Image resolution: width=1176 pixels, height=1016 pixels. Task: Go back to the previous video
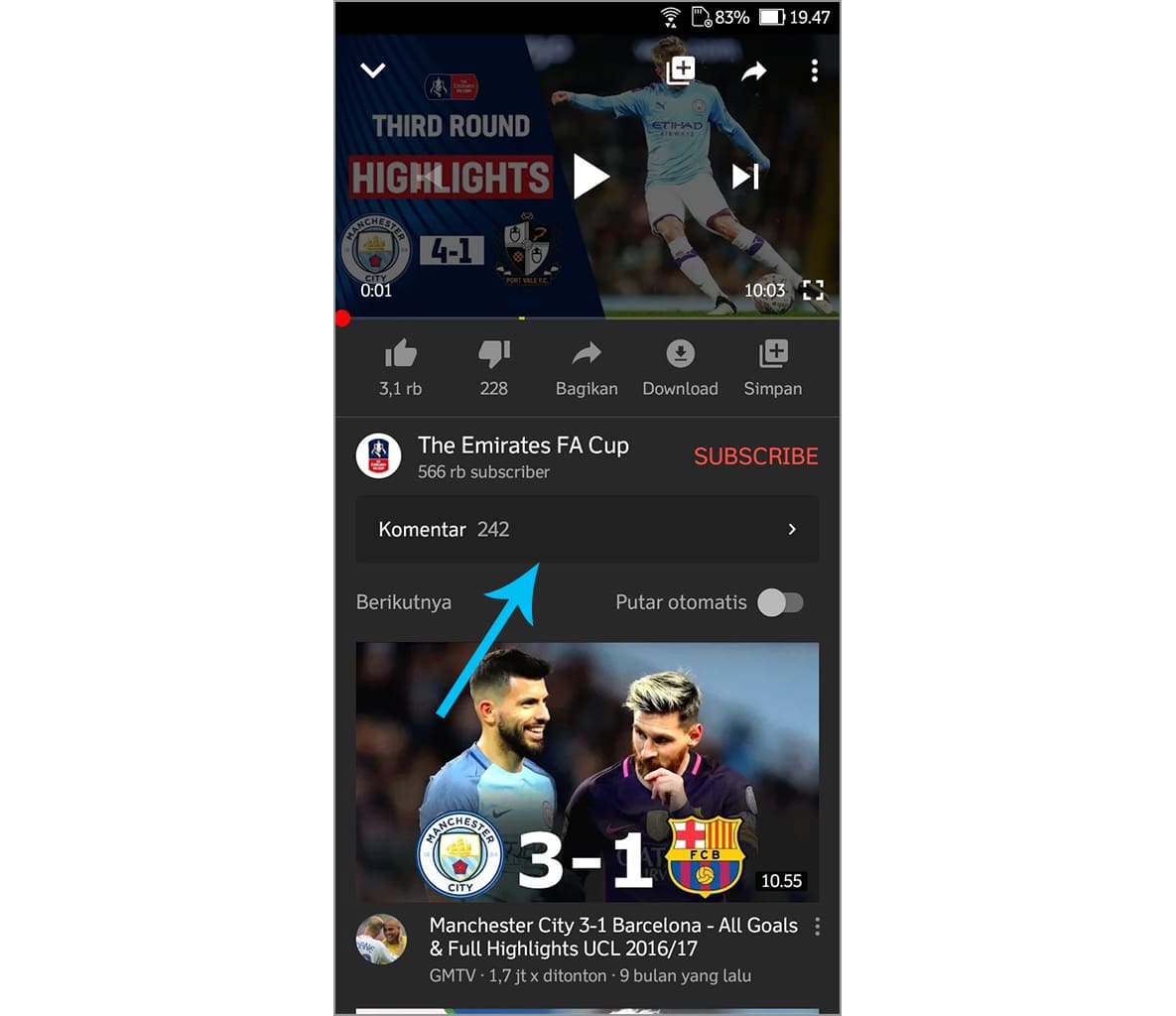point(431,177)
